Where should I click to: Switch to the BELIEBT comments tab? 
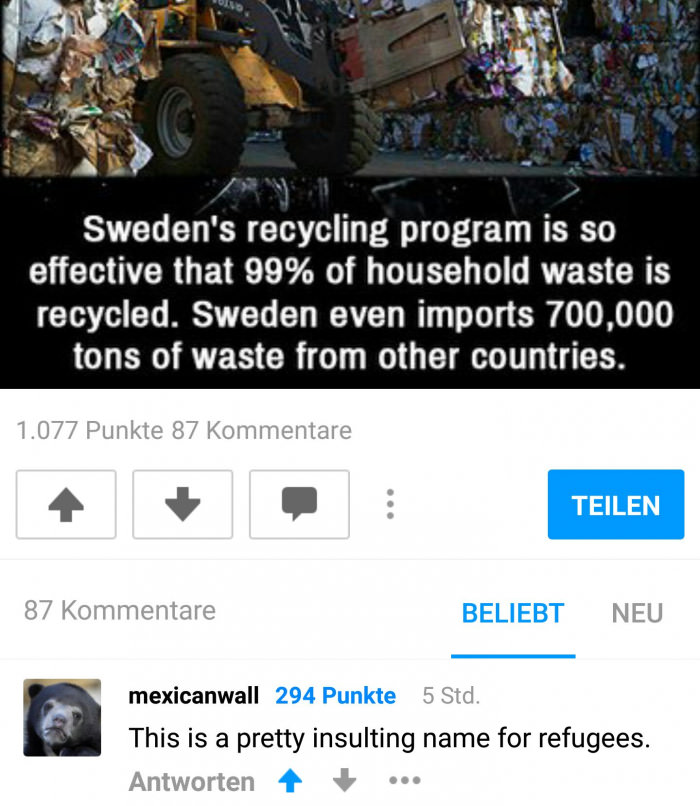[x=512, y=612]
